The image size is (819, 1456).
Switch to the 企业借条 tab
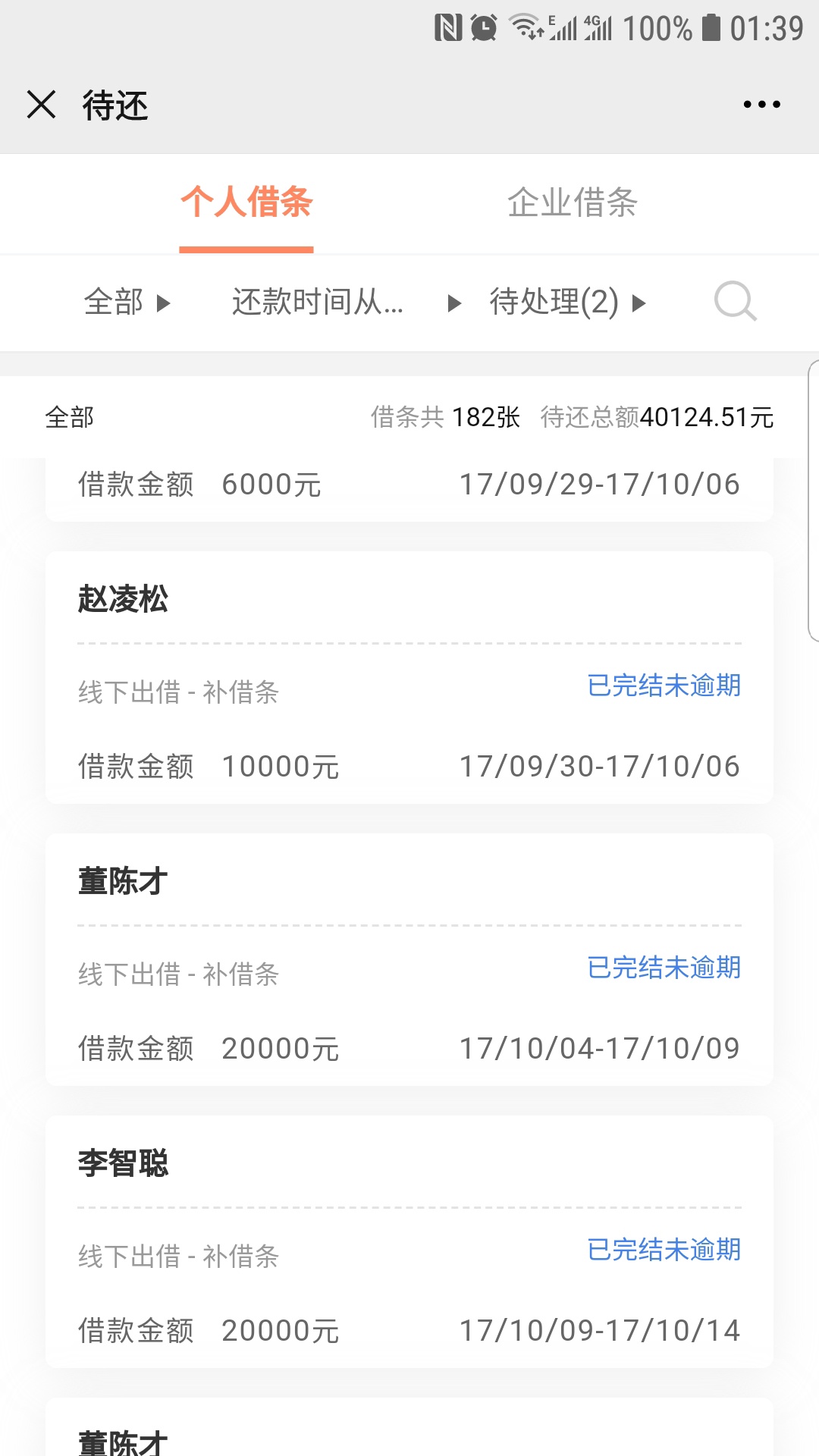[573, 202]
